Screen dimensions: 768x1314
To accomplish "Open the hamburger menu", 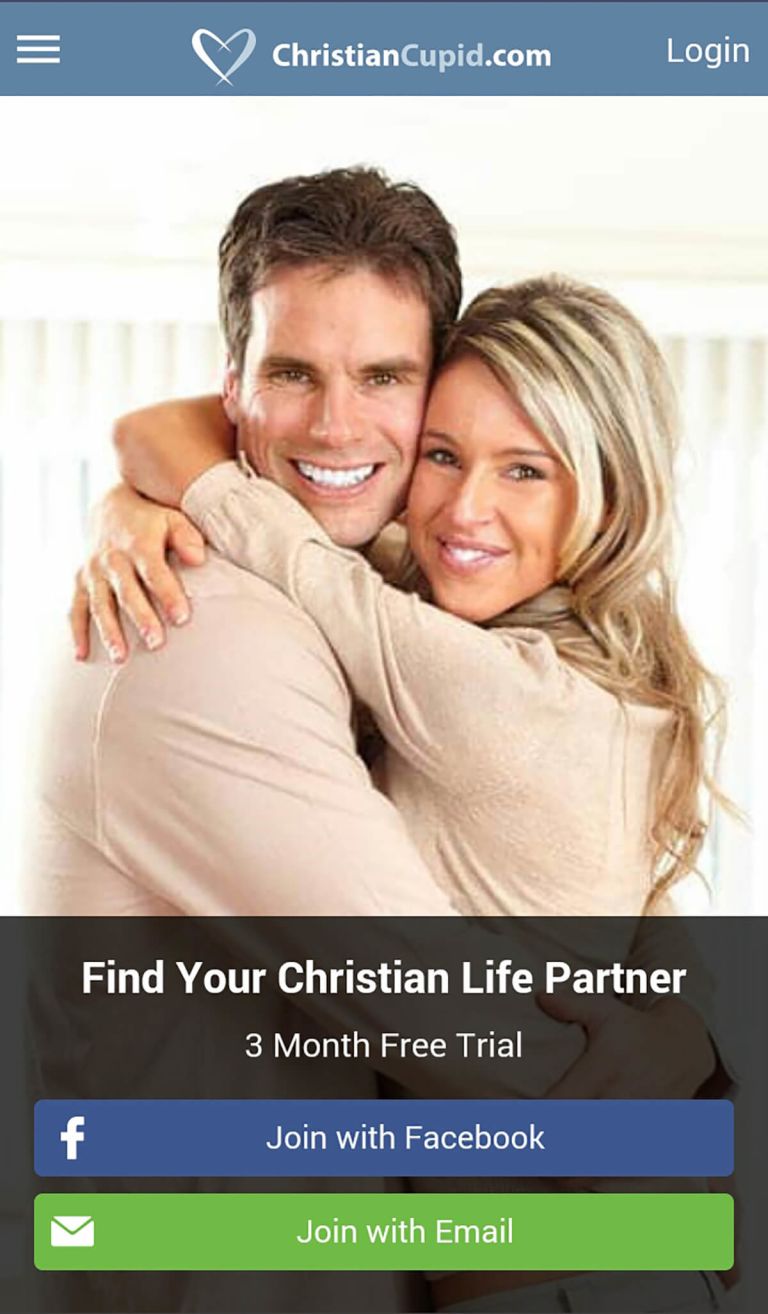I will click(x=38, y=50).
